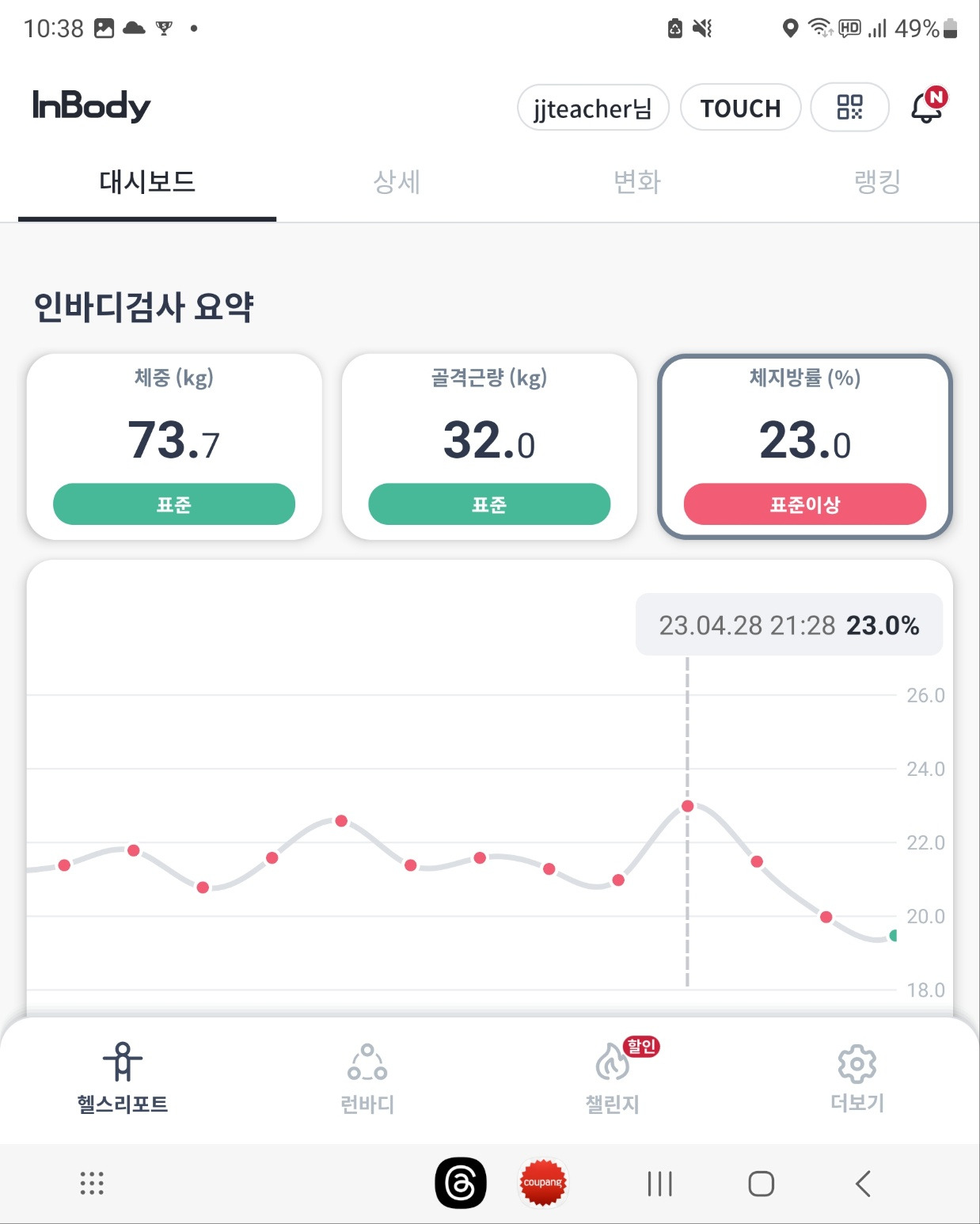Open the QR code scanner icon
The height and width of the screenshot is (1224, 980).
(x=849, y=107)
